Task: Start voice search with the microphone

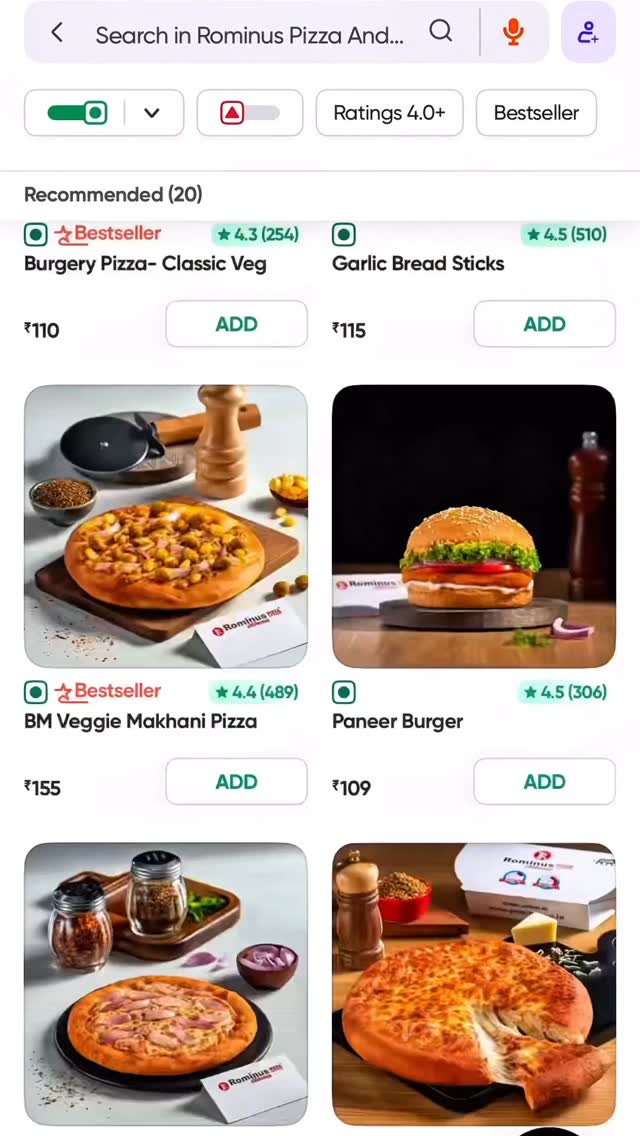Action: tap(513, 33)
